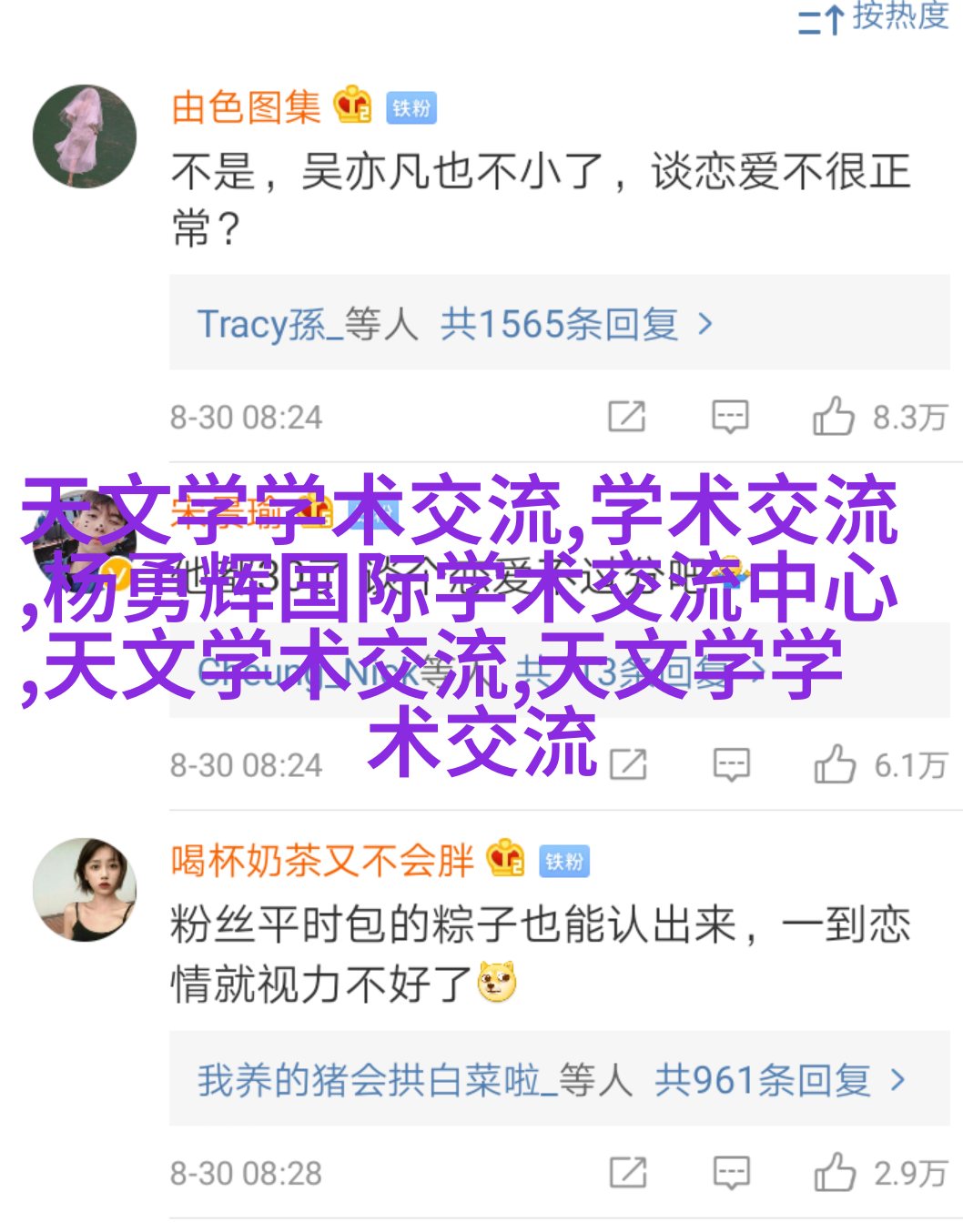Viewport: 963px width, 1232px height.
Task: Open the profile picture of 由色图集
Action: click(85, 136)
